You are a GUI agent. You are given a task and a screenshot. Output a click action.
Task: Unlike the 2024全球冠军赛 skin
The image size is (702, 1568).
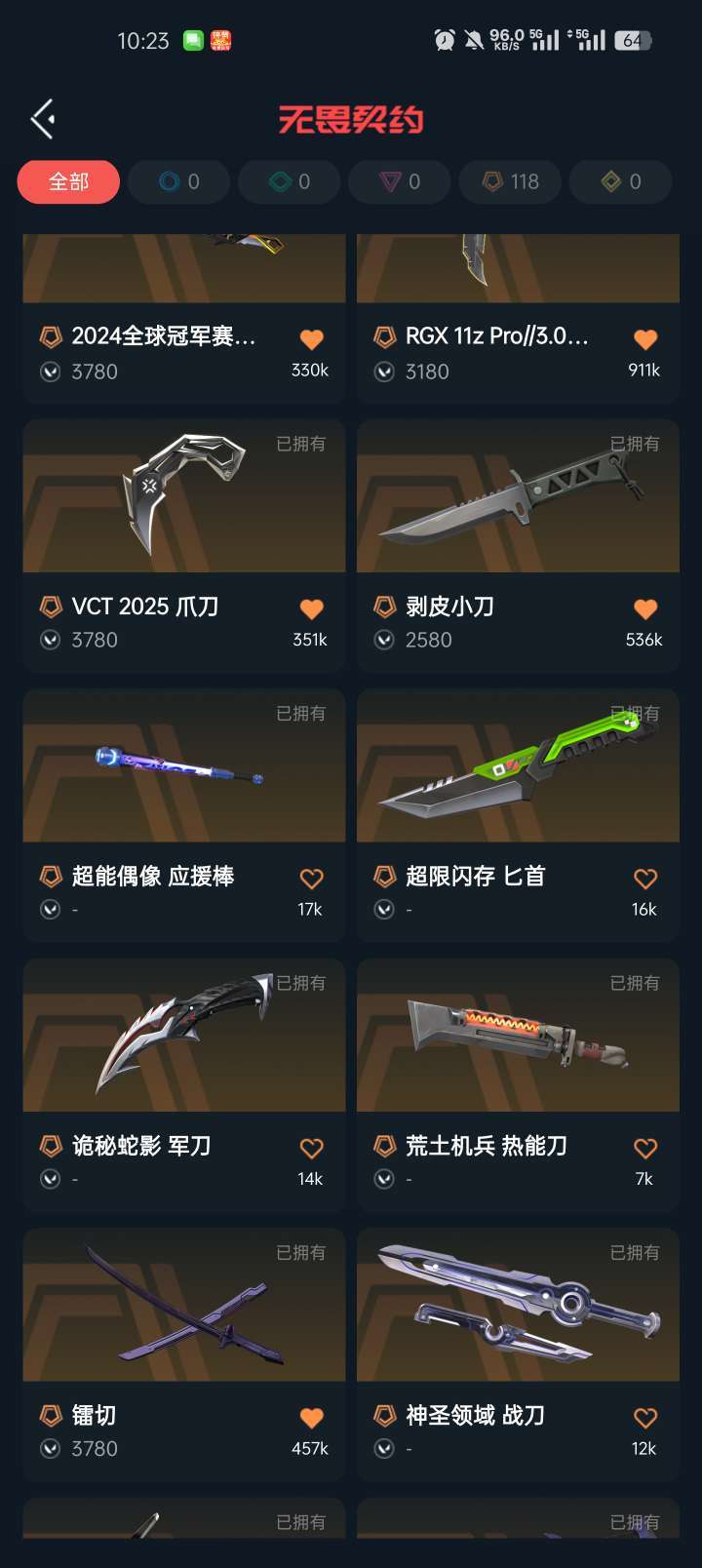pyautogui.click(x=311, y=339)
